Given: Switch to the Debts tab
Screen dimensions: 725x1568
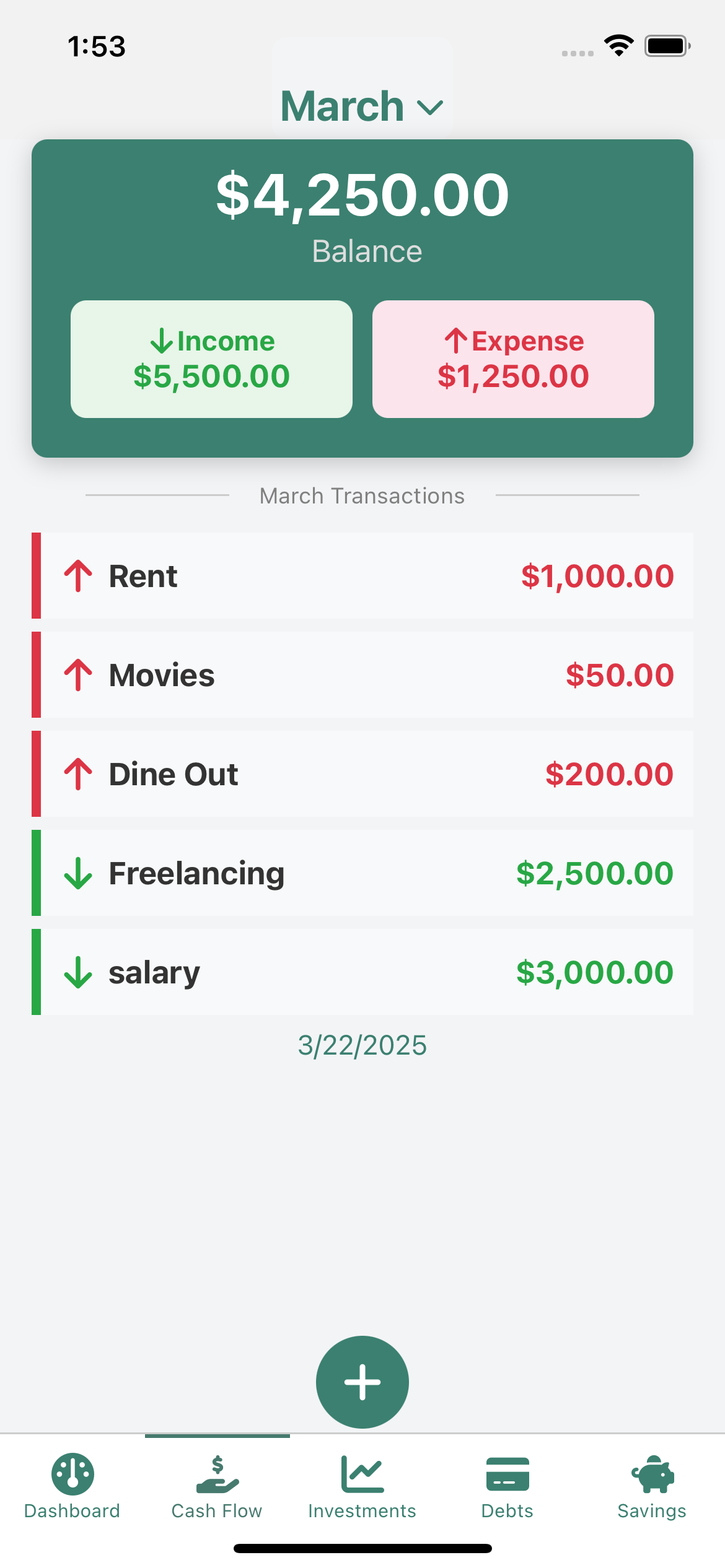Looking at the screenshot, I should click(x=507, y=1511).
